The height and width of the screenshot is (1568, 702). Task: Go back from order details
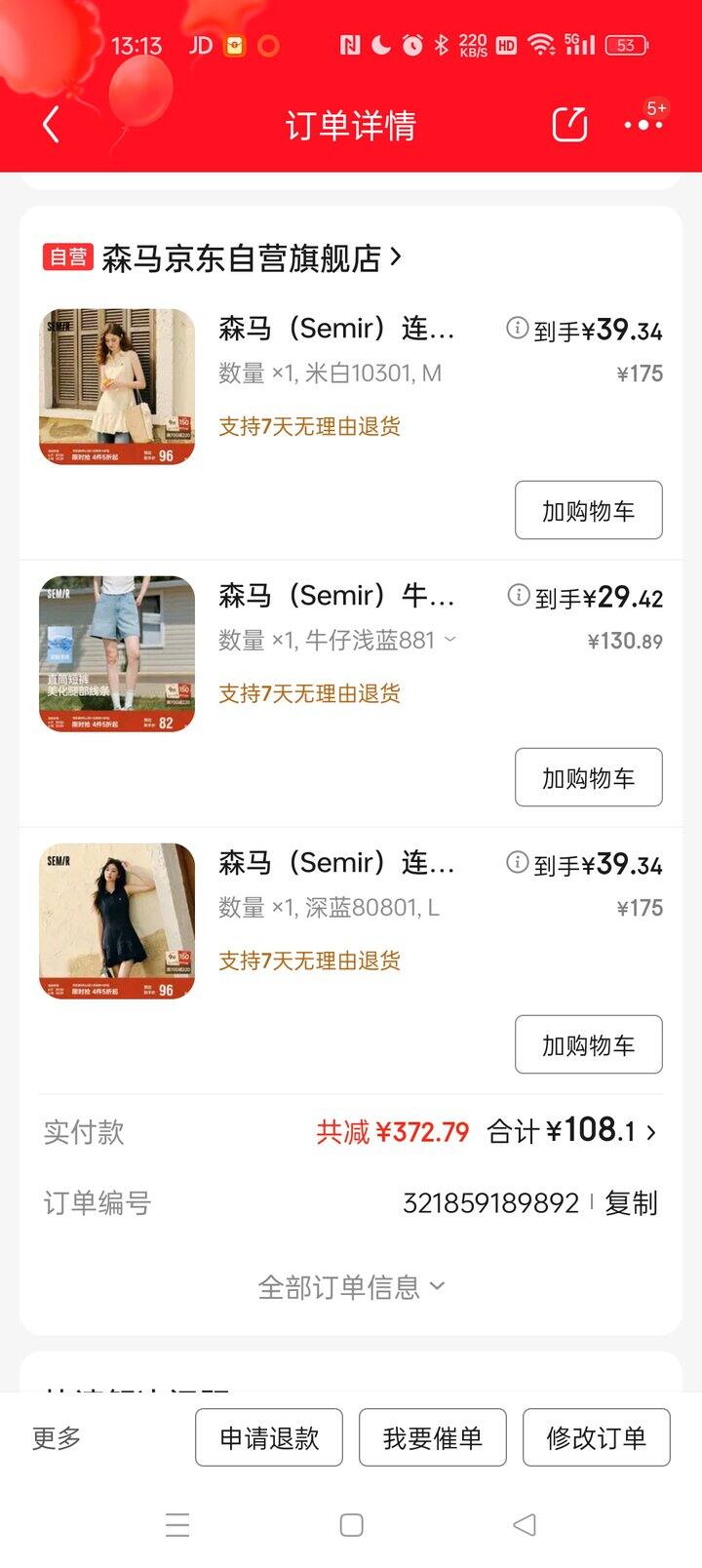click(x=52, y=125)
